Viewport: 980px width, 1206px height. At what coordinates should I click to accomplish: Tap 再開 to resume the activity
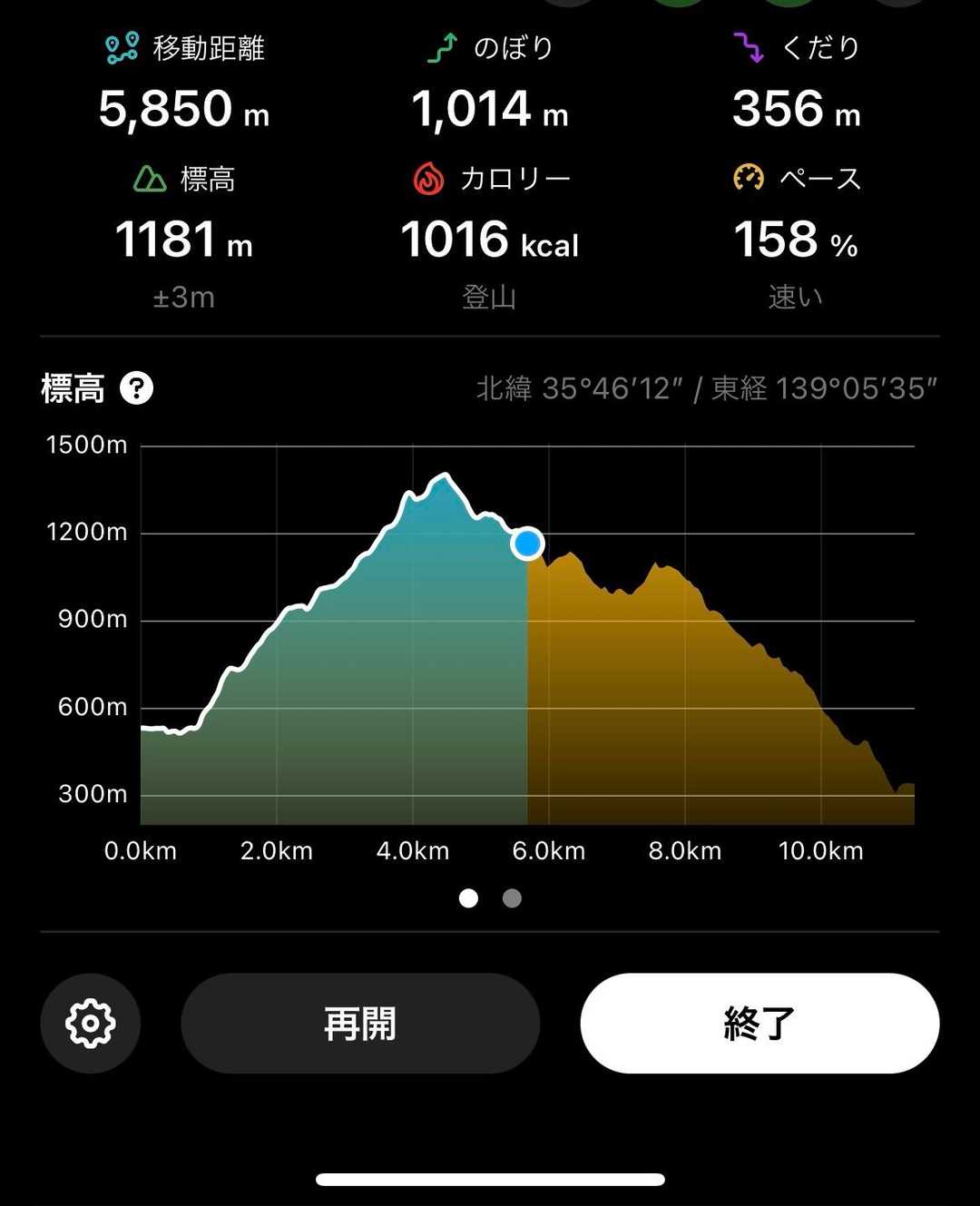360,1024
